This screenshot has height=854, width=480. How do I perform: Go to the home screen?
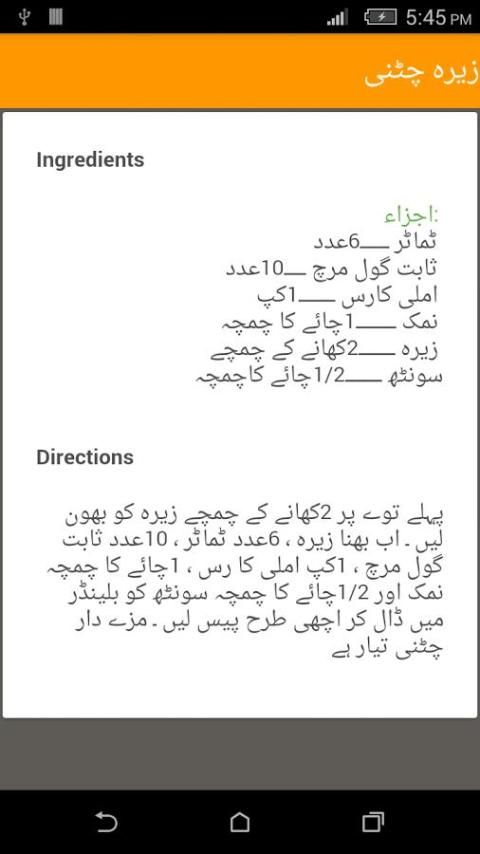tap(240, 822)
